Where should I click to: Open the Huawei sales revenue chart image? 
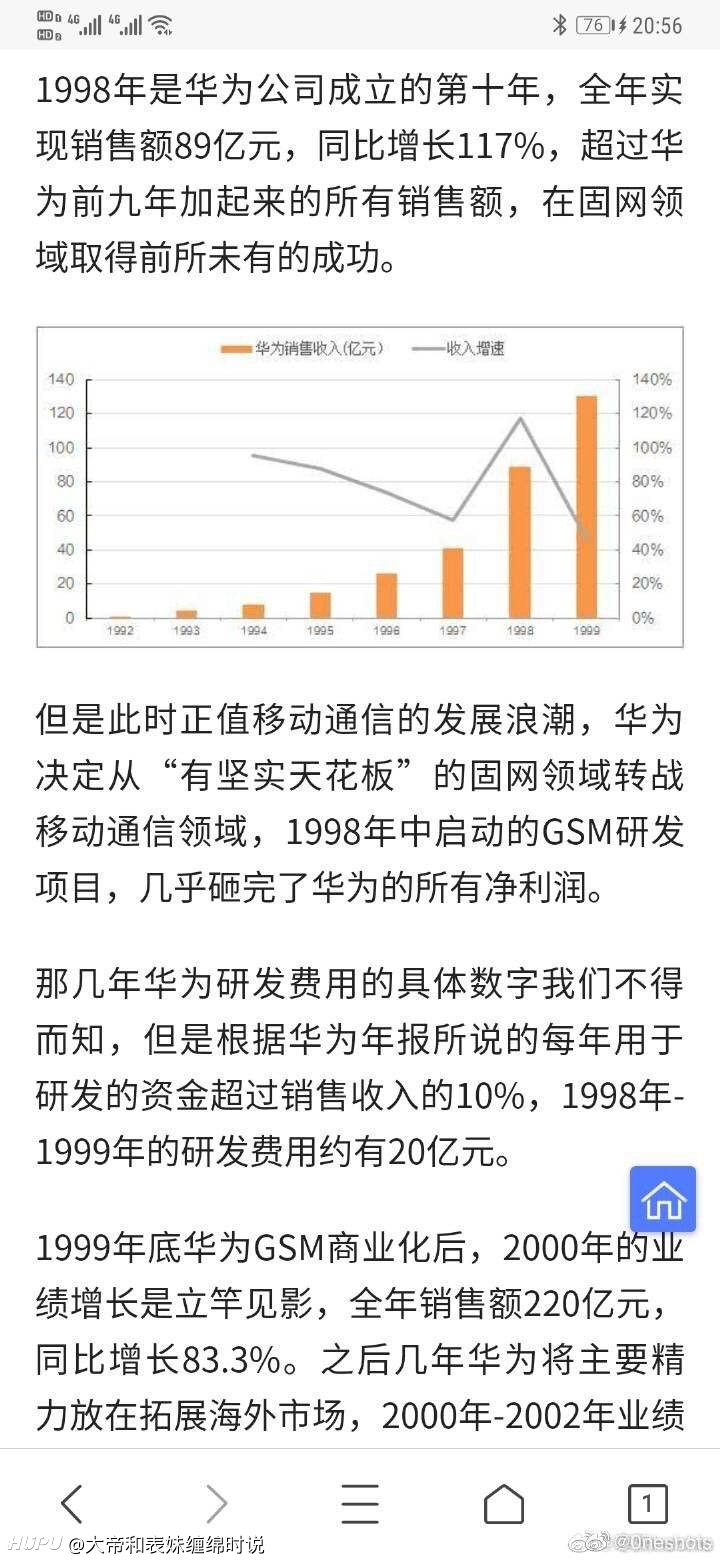360,487
